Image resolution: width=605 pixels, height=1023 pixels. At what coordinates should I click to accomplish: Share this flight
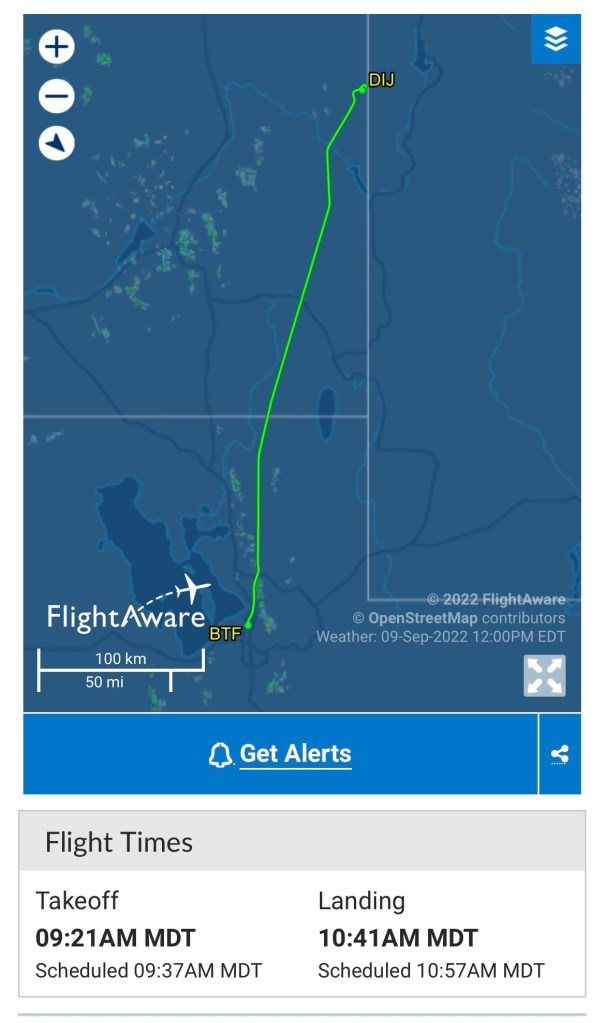point(560,754)
